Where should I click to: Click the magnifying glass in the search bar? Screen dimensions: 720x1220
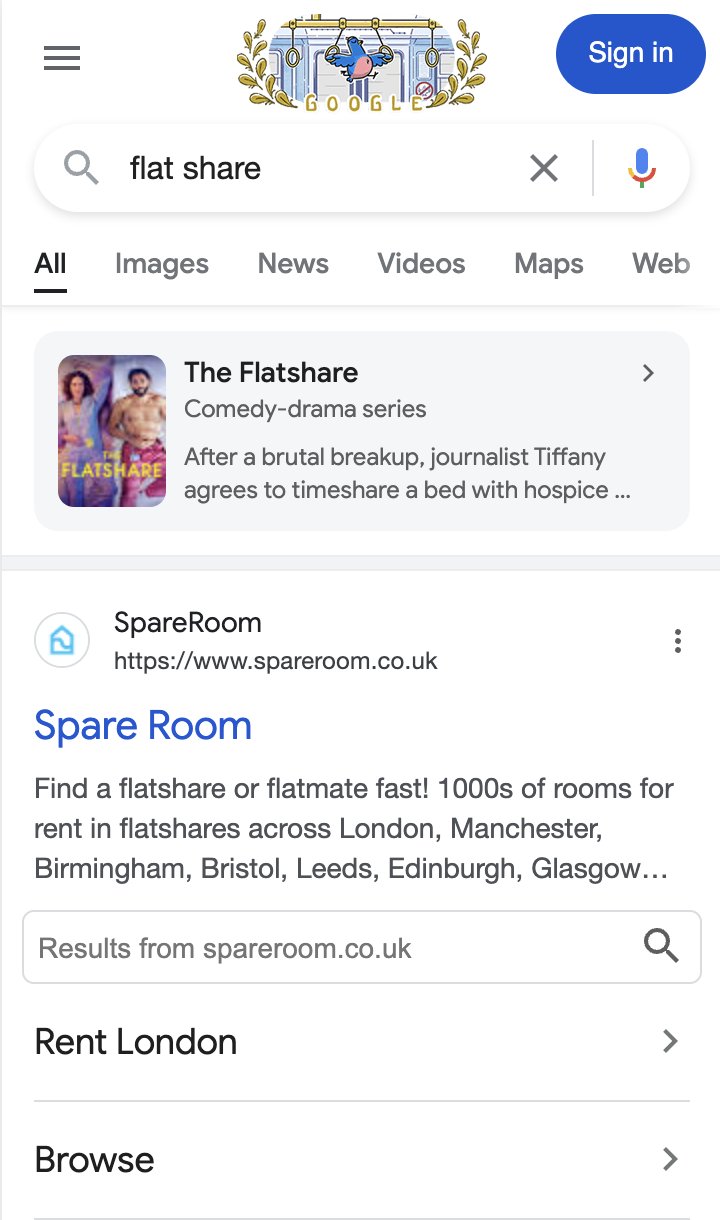point(81,167)
